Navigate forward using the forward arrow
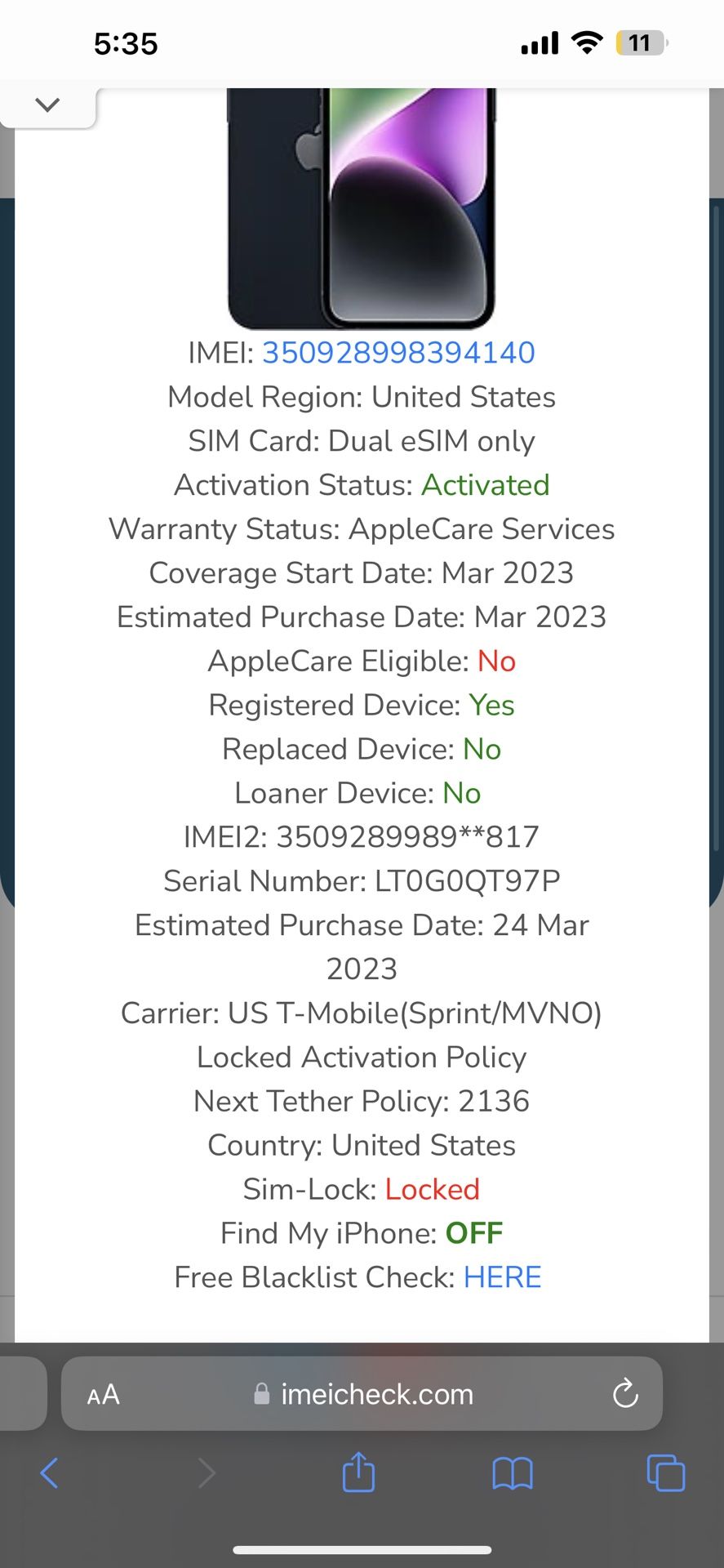The height and width of the screenshot is (1568, 724). 205,1473
